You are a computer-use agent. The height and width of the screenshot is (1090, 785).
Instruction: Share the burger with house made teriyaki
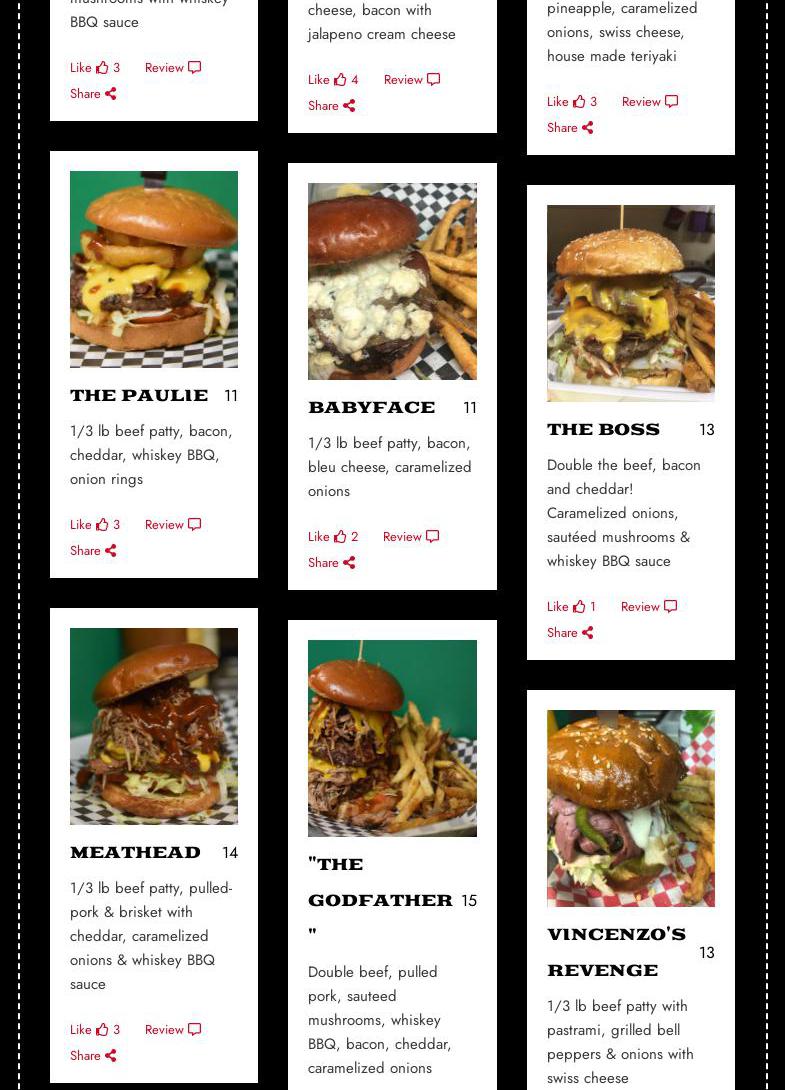click(x=570, y=128)
